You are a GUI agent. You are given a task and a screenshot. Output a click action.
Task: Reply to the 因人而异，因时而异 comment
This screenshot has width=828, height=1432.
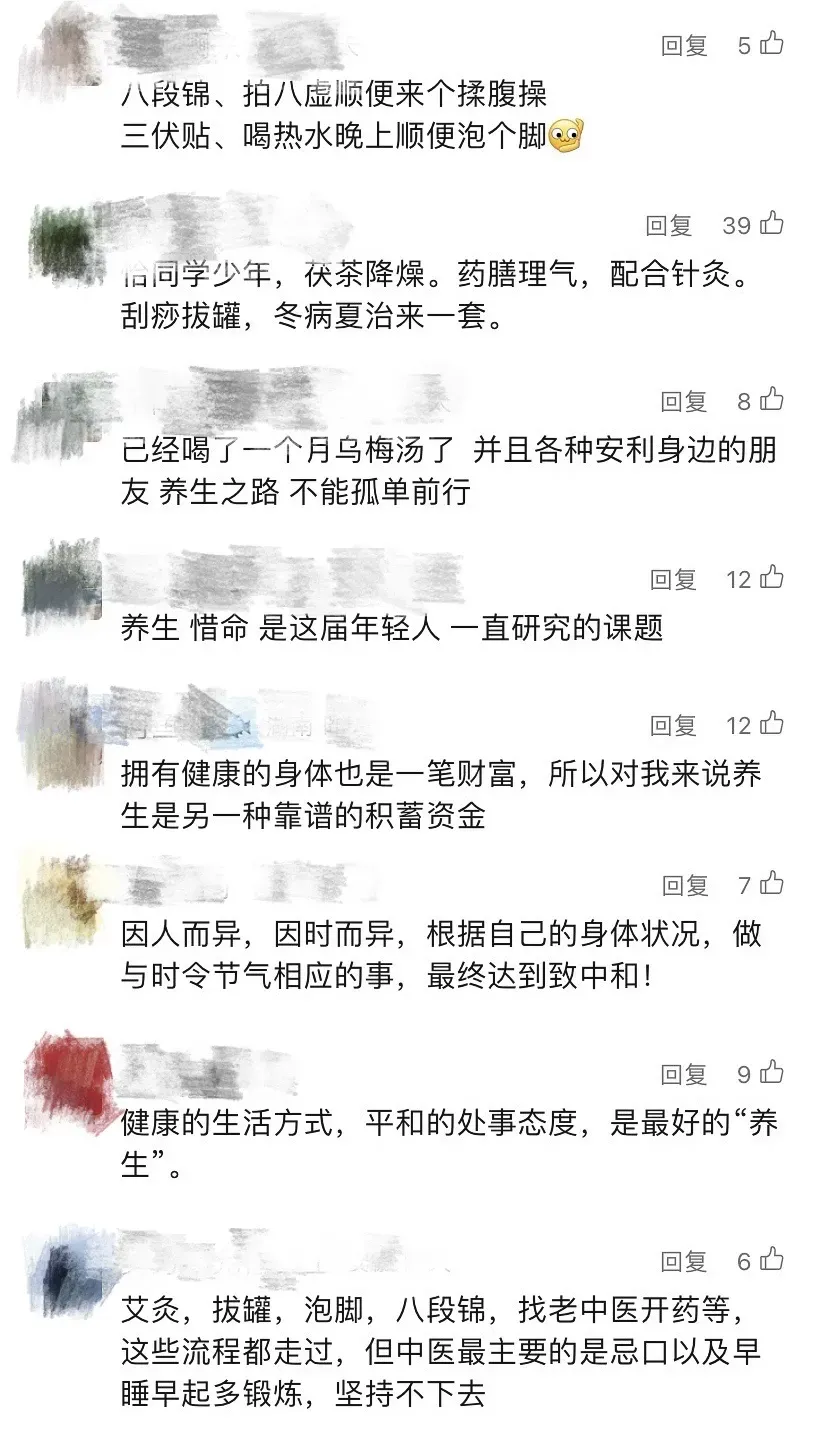pos(684,885)
